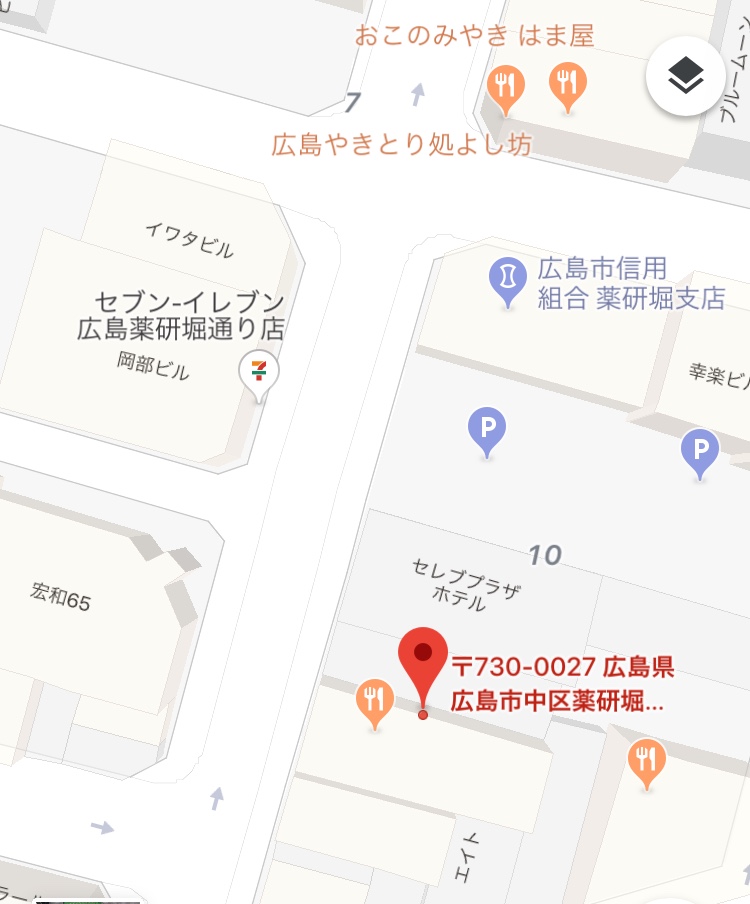750x904 pixels.
Task: Open おこのみやき はま屋 restaurant pin
Action: pos(567,84)
